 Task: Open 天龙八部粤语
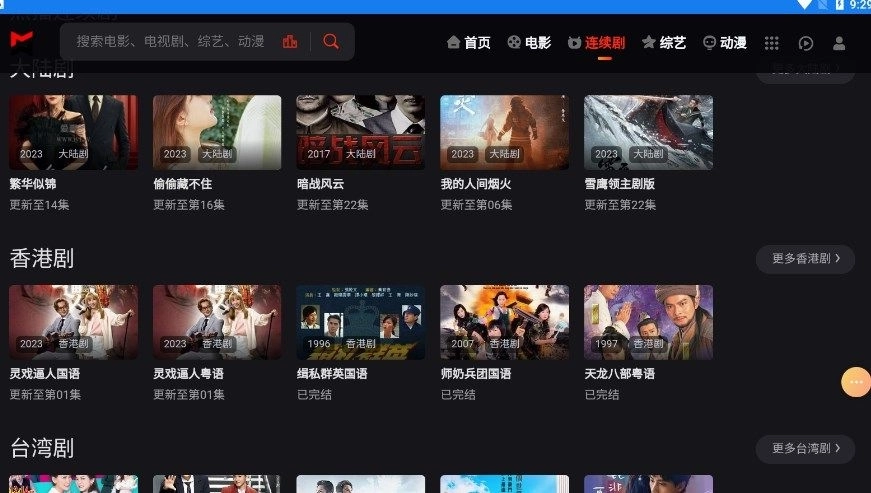click(x=648, y=322)
